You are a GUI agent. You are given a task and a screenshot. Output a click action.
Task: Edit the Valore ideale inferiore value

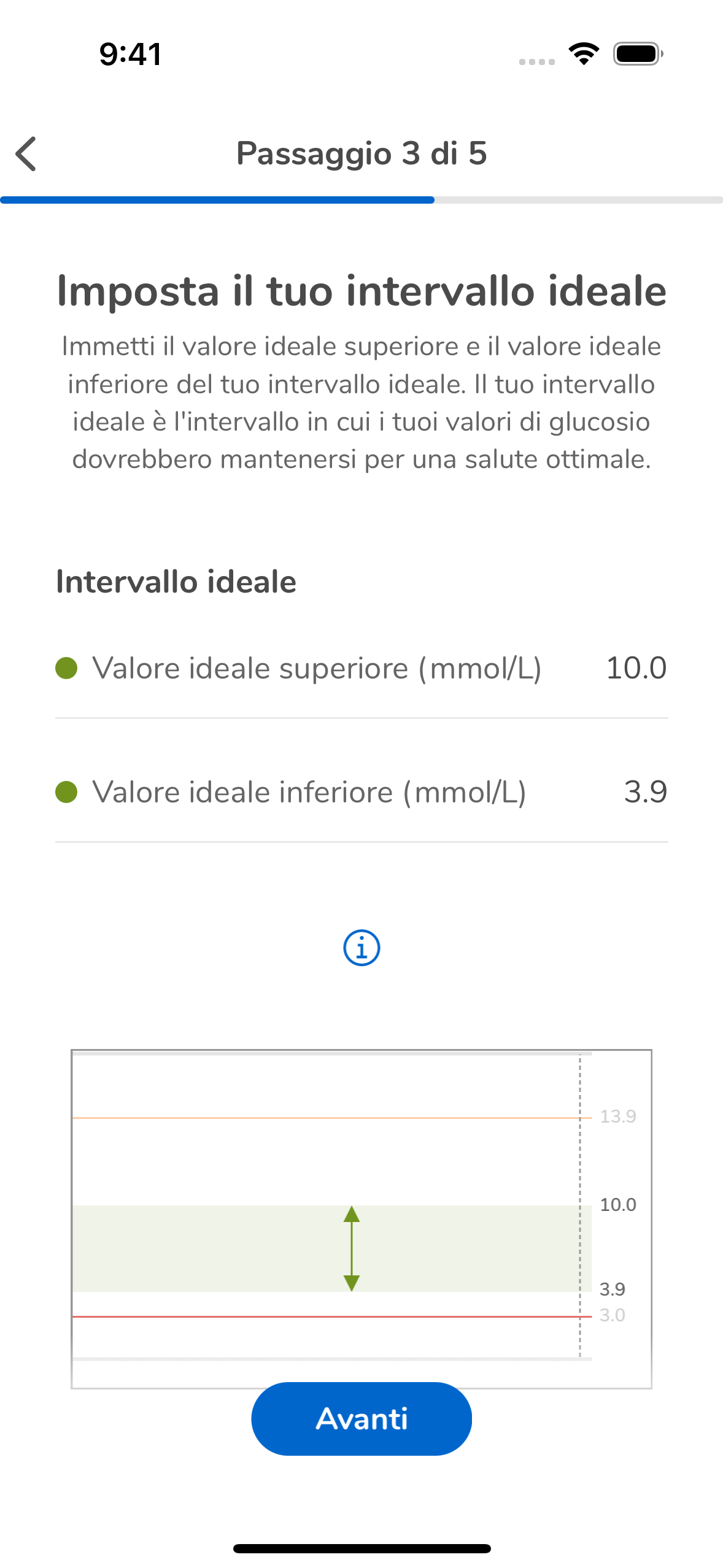click(361, 792)
